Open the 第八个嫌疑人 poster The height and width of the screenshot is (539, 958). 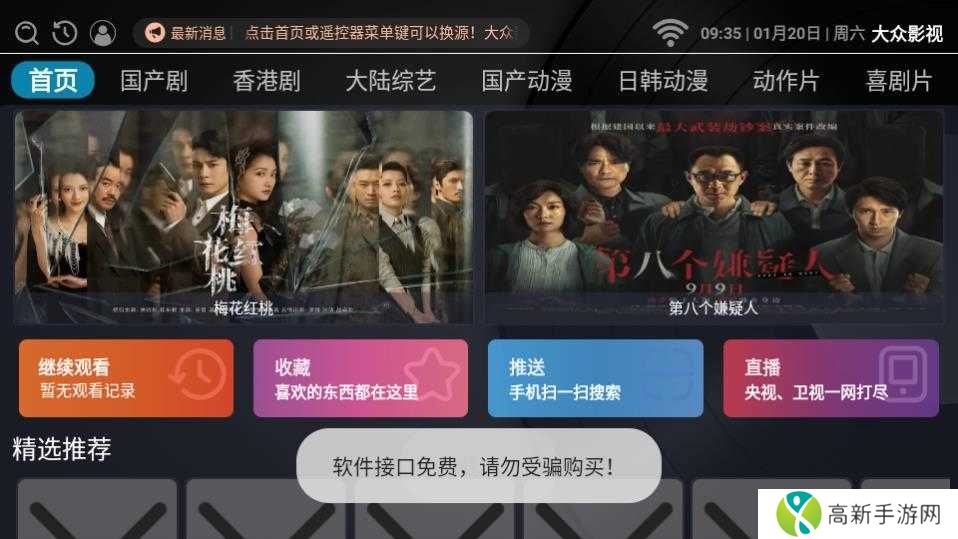point(713,216)
